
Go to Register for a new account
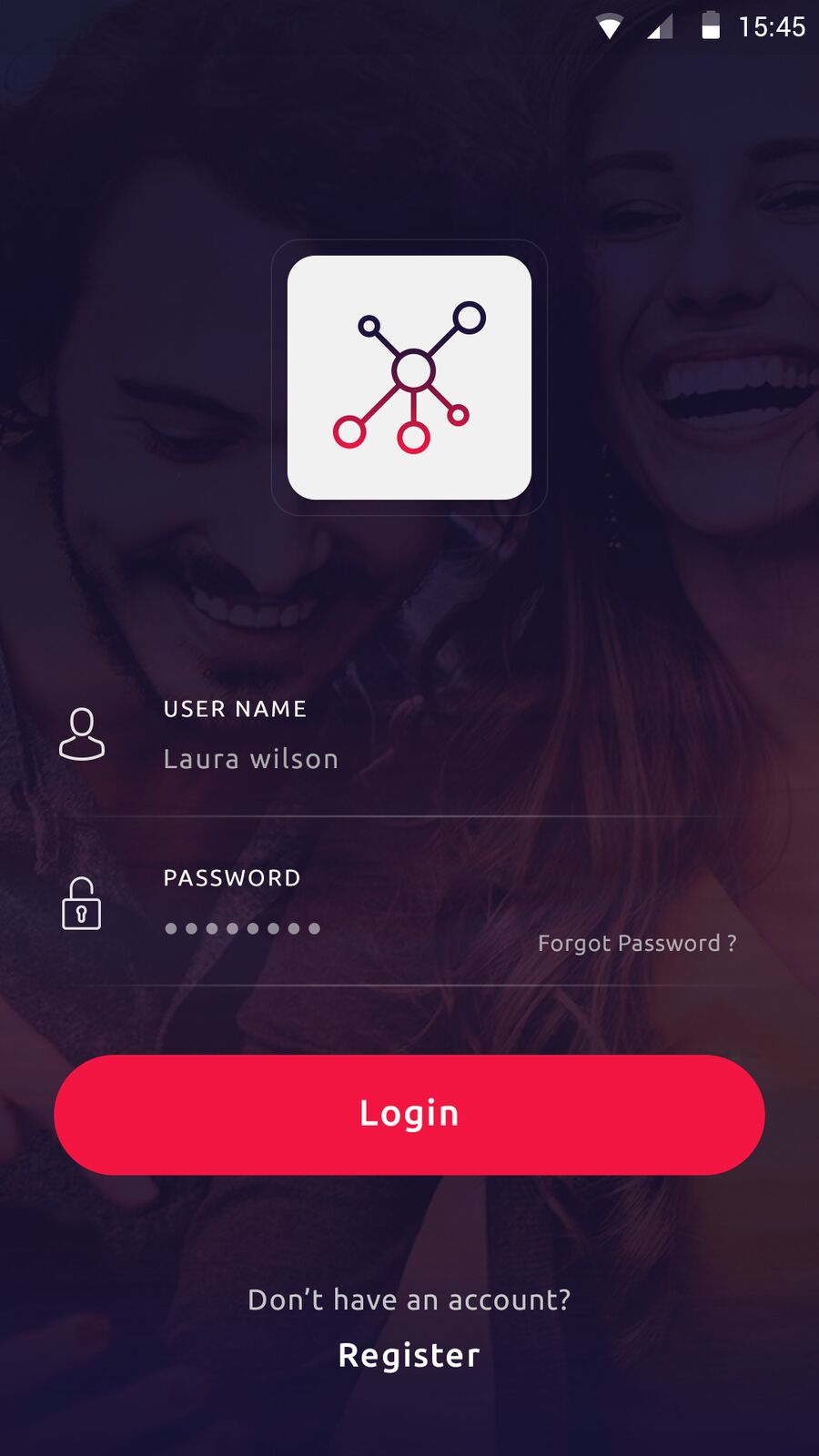point(409,1355)
